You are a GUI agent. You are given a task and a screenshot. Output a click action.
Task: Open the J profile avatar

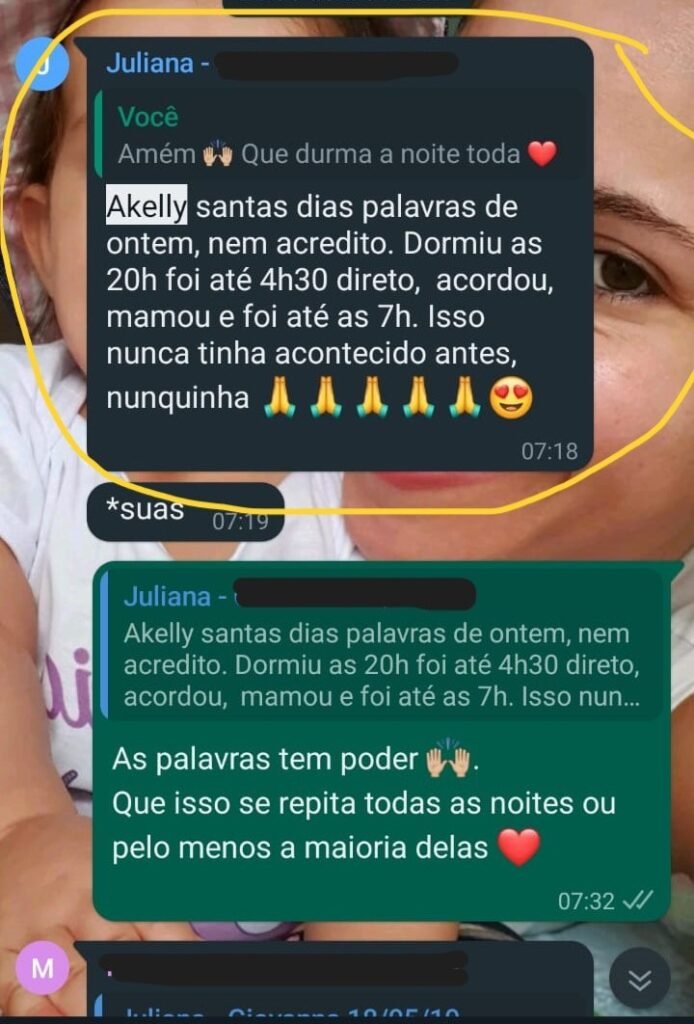click(42, 64)
